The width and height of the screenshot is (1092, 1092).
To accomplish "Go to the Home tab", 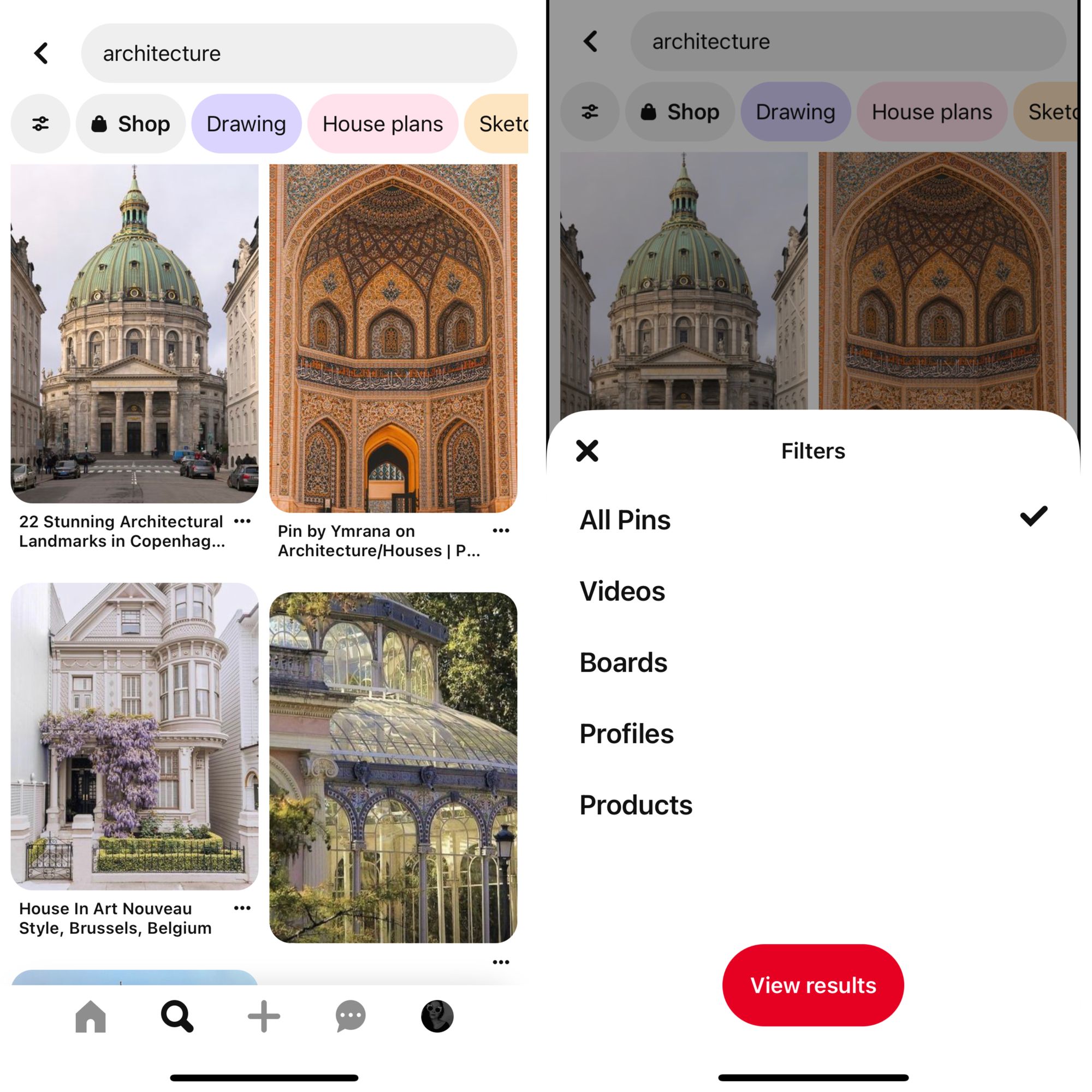I will coord(91,1016).
